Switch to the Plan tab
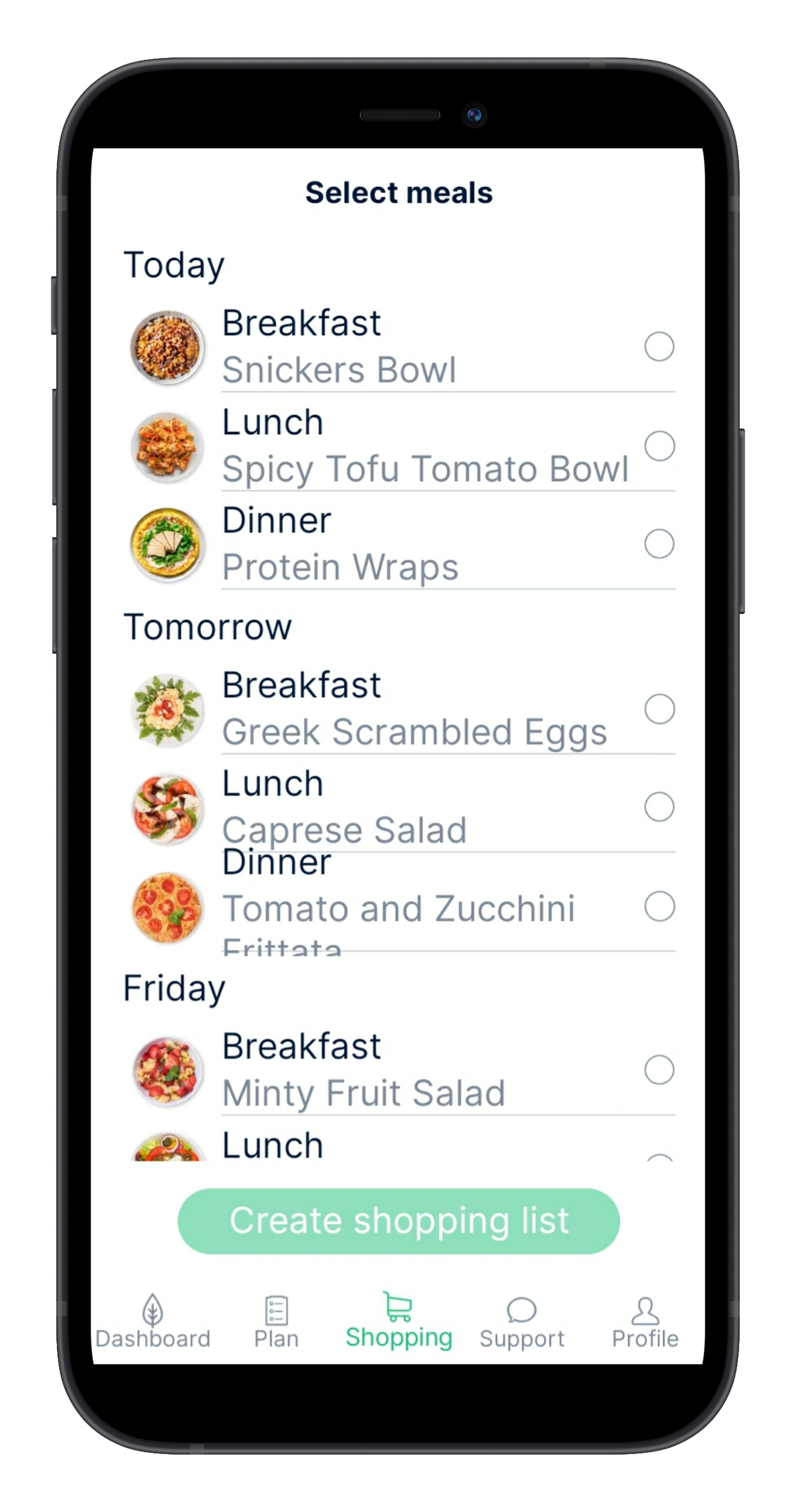796x1512 pixels. [x=276, y=1322]
